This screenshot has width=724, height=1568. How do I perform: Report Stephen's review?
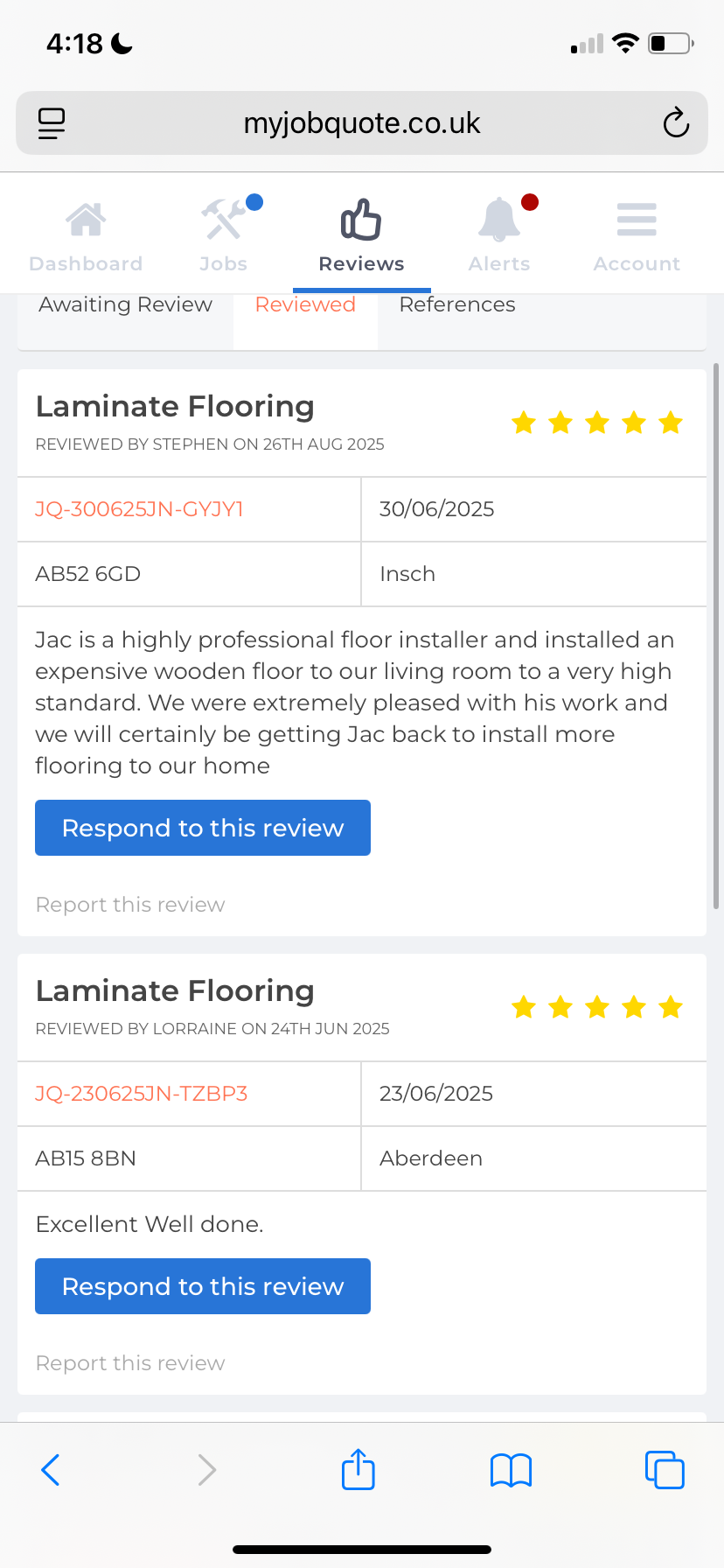pyautogui.click(x=130, y=905)
